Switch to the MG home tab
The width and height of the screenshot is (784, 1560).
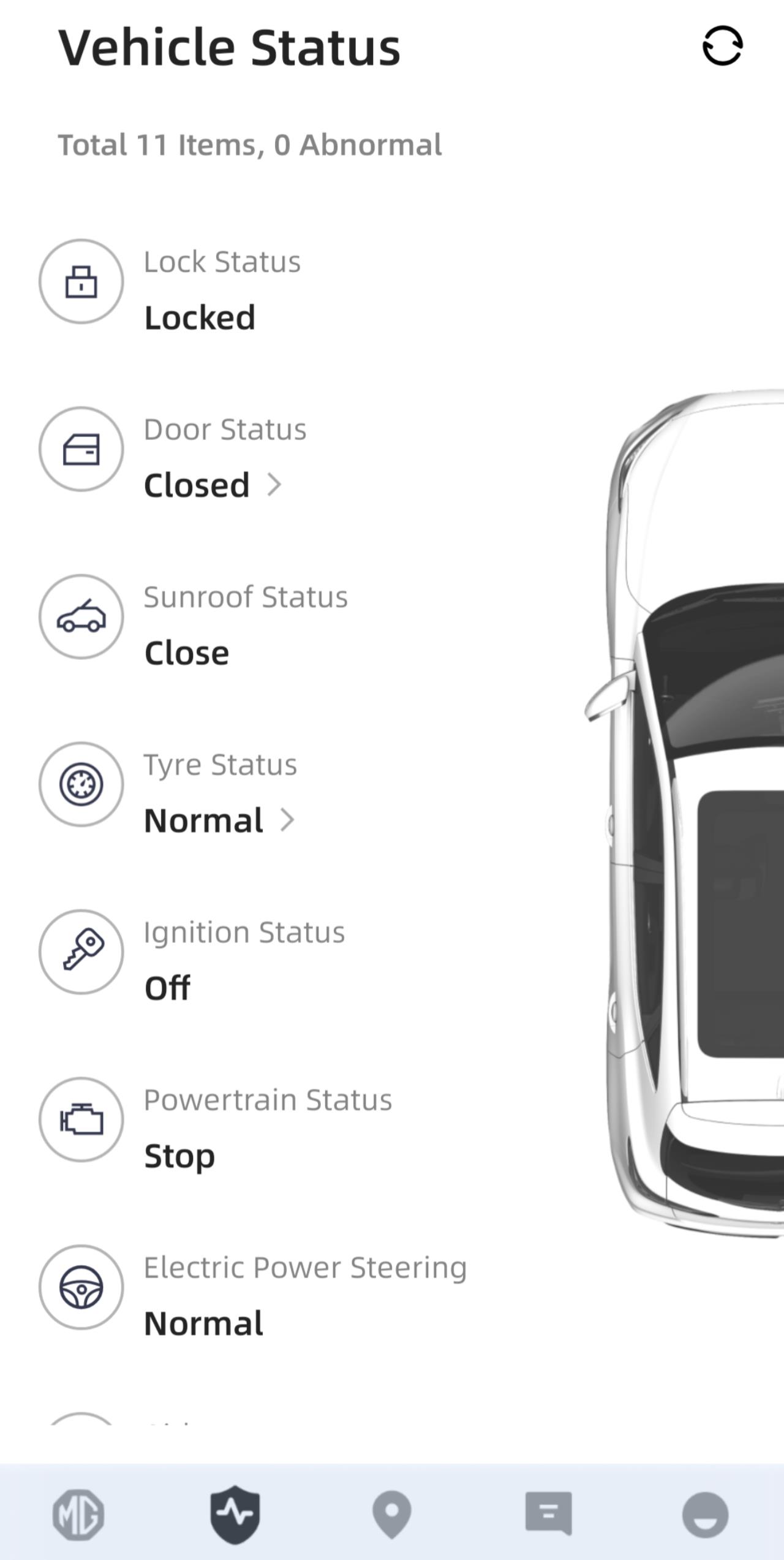coord(78,1515)
